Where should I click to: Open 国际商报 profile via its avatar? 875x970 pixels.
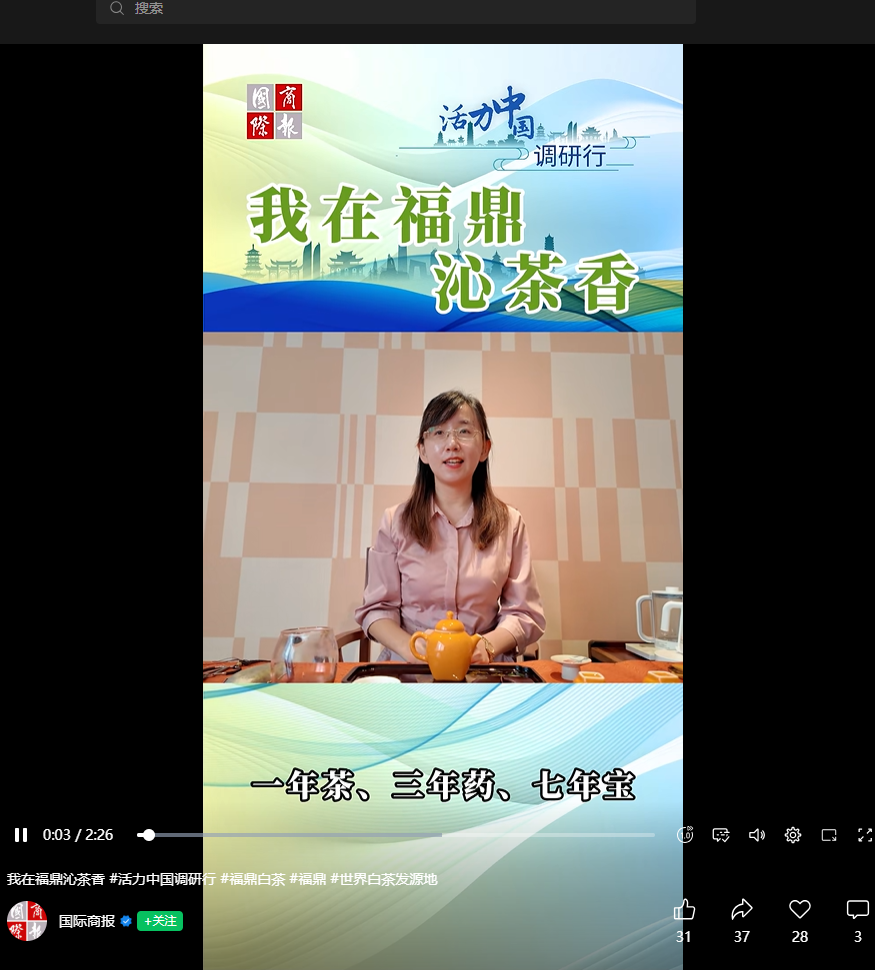(x=27, y=921)
